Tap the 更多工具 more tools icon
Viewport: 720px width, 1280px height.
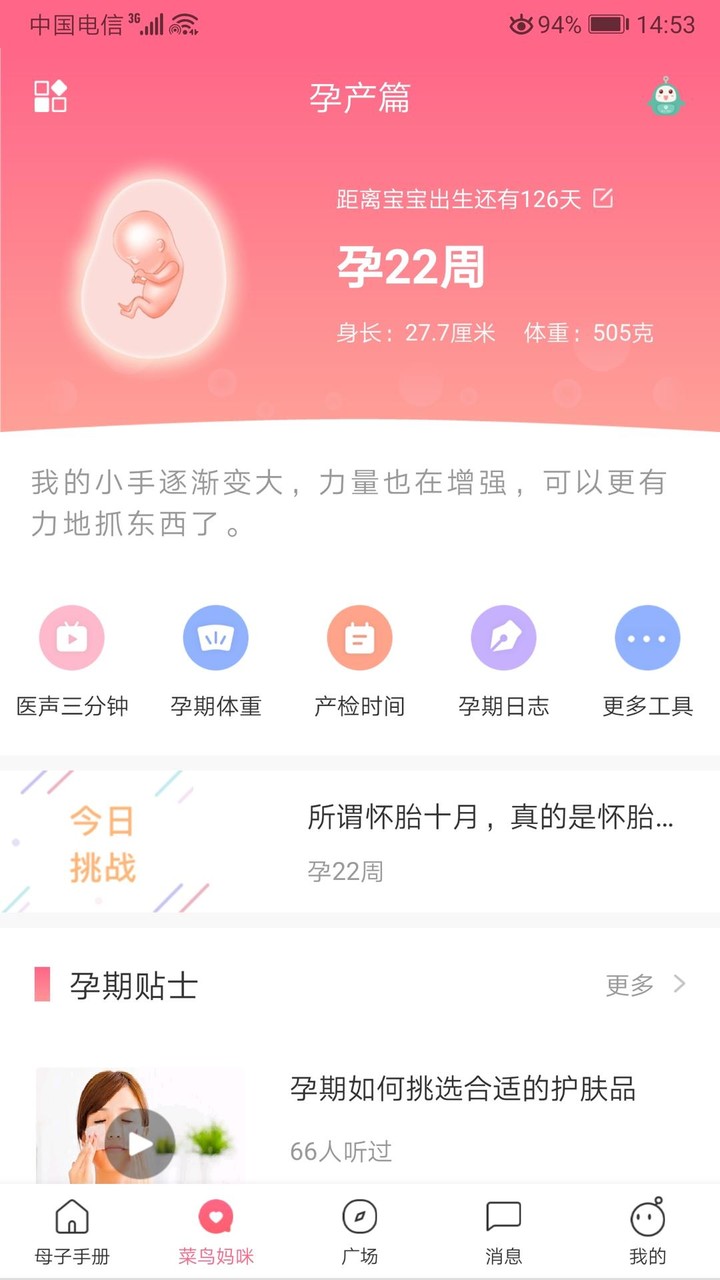click(648, 637)
